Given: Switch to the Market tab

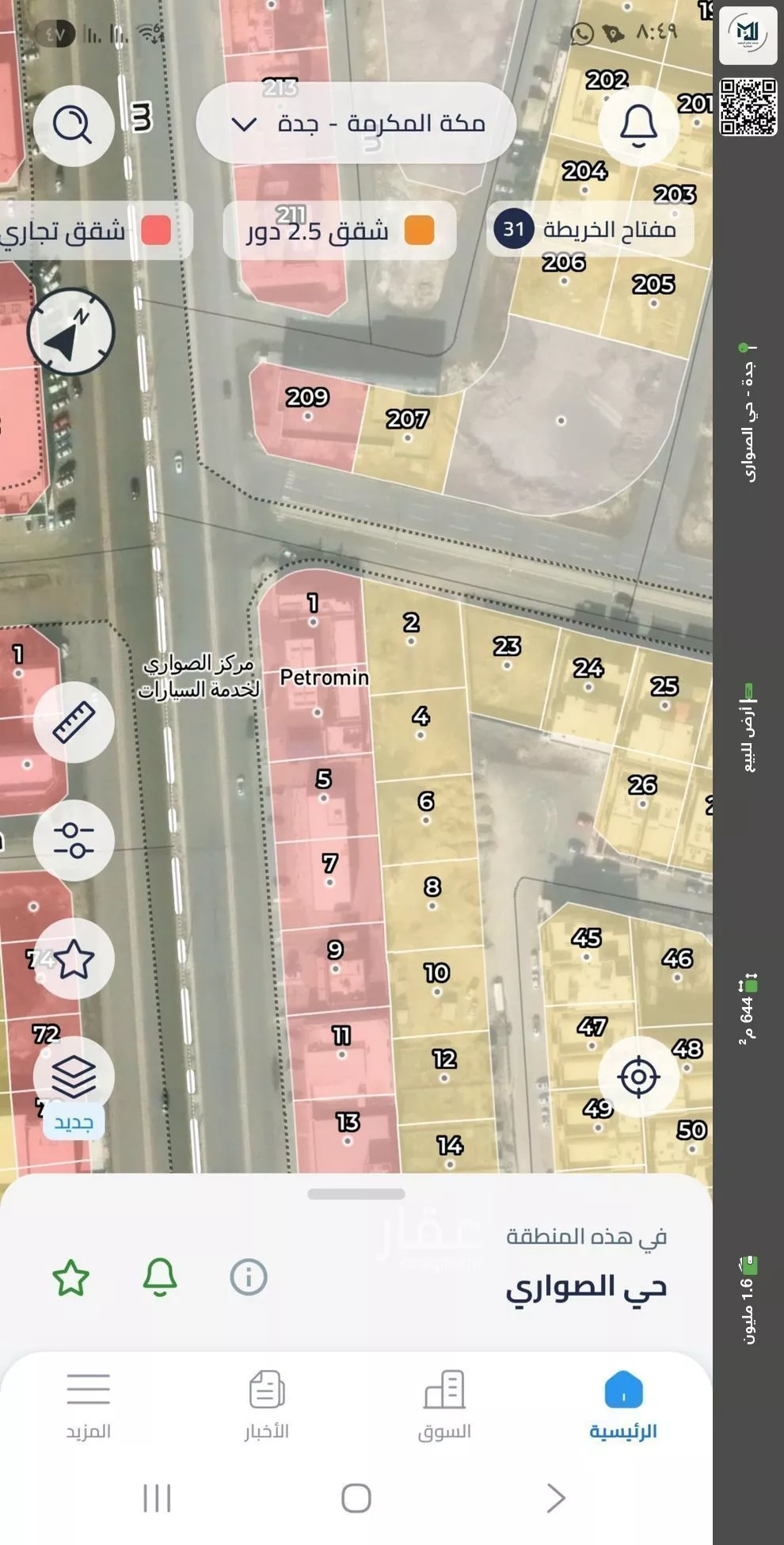Looking at the screenshot, I should [444, 1406].
